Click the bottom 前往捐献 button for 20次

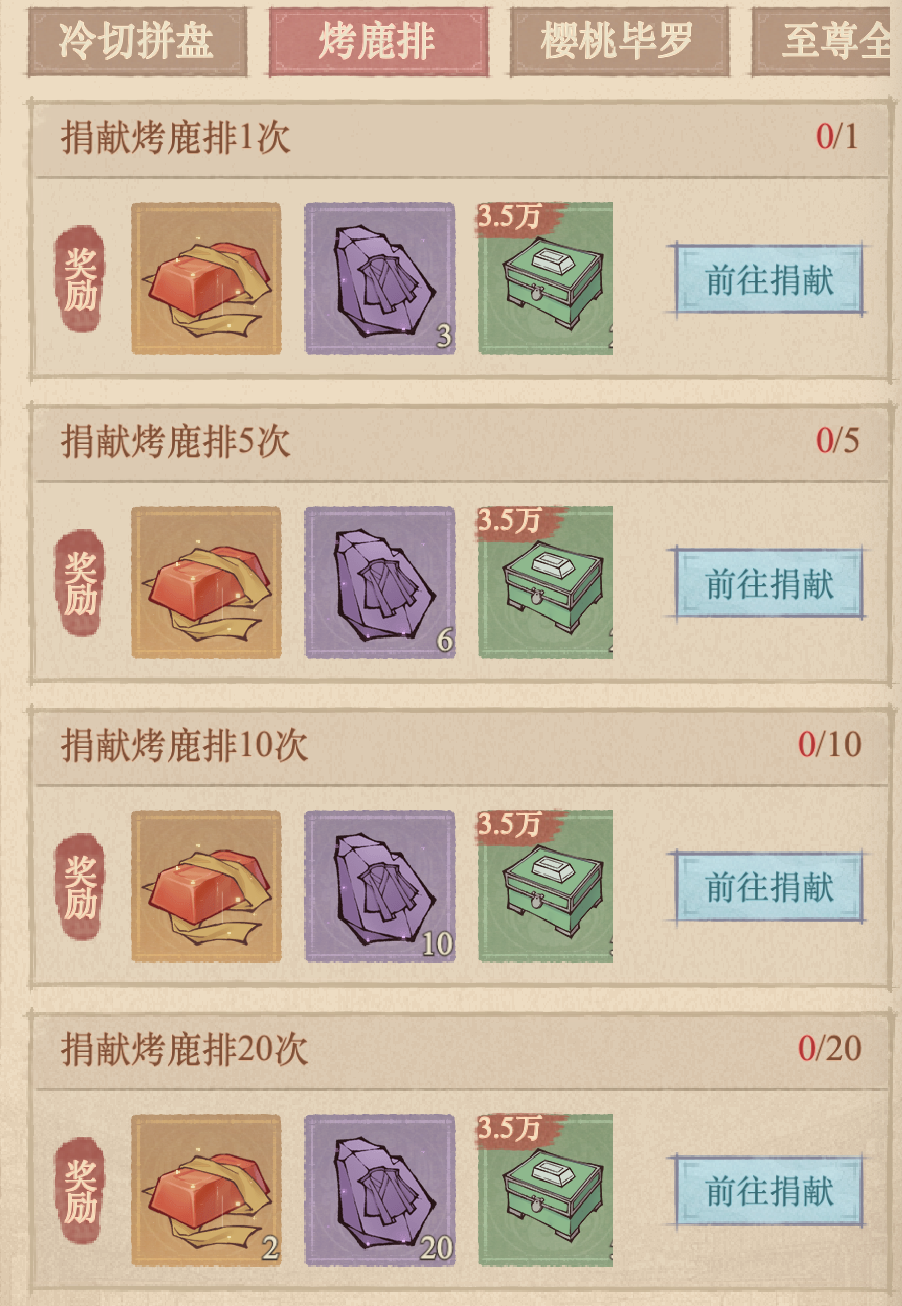[770, 1191]
